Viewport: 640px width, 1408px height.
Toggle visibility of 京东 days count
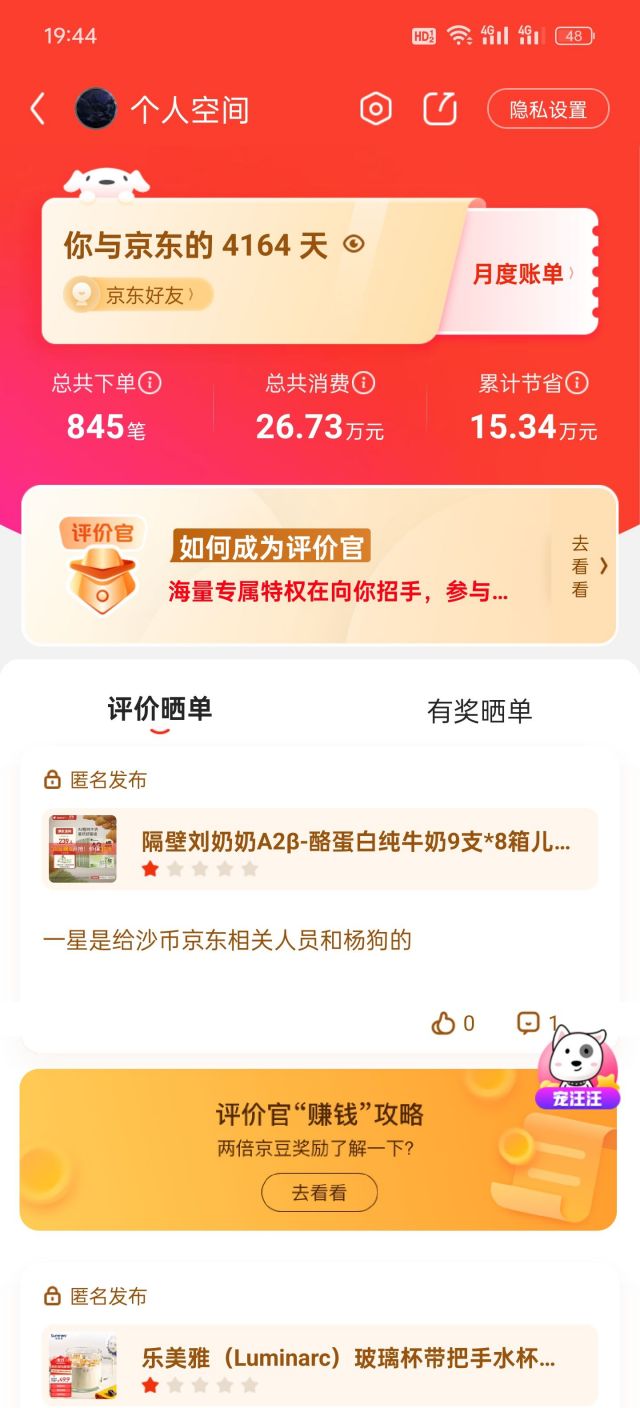(x=354, y=244)
